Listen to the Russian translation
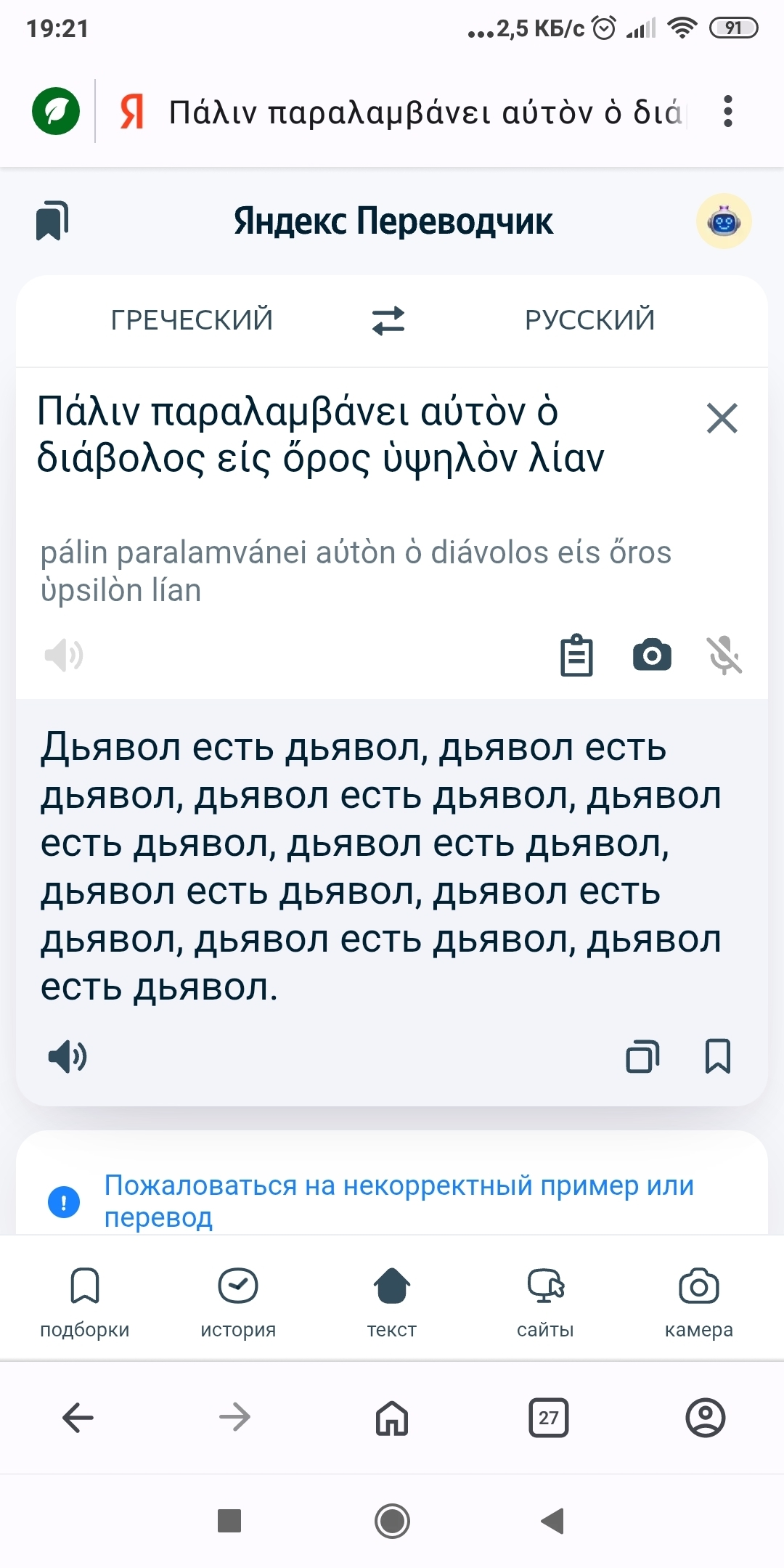This screenshot has height=1568, width=784. [68, 1056]
